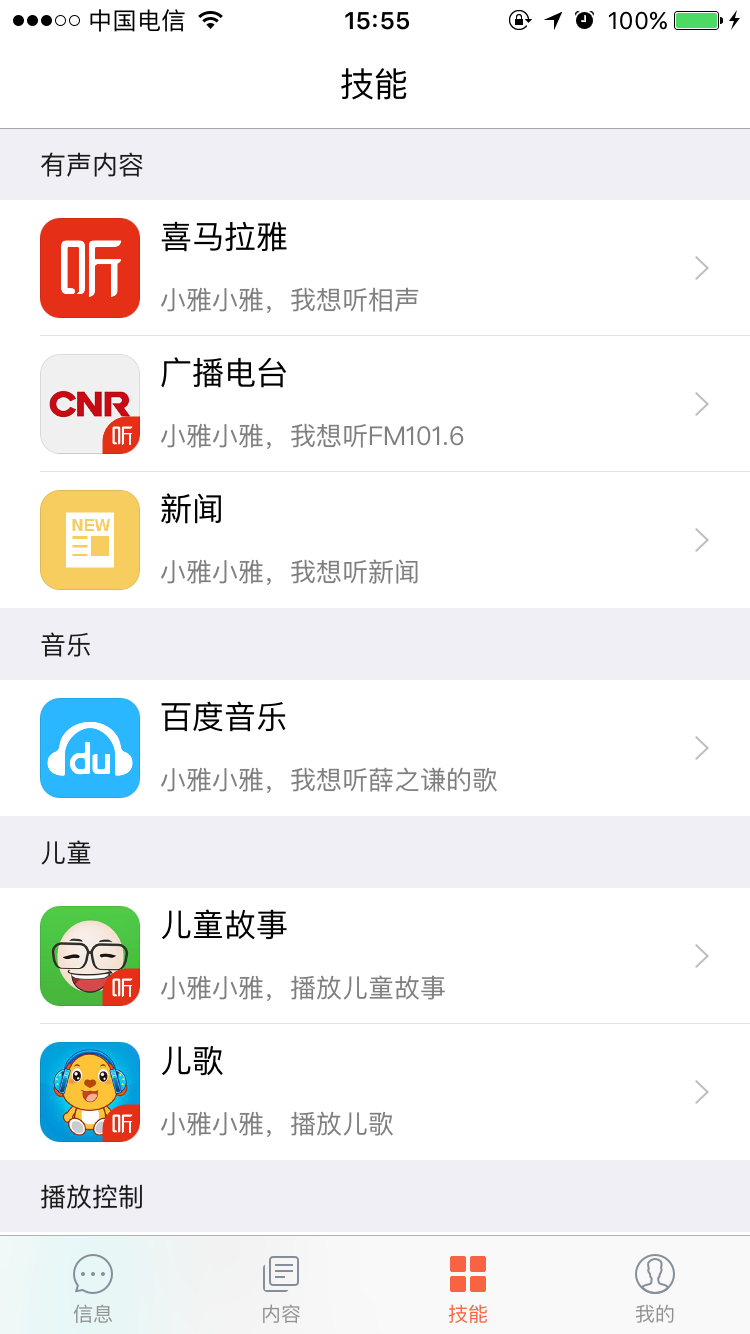Open the 儿童故事 skill entry

[375, 956]
